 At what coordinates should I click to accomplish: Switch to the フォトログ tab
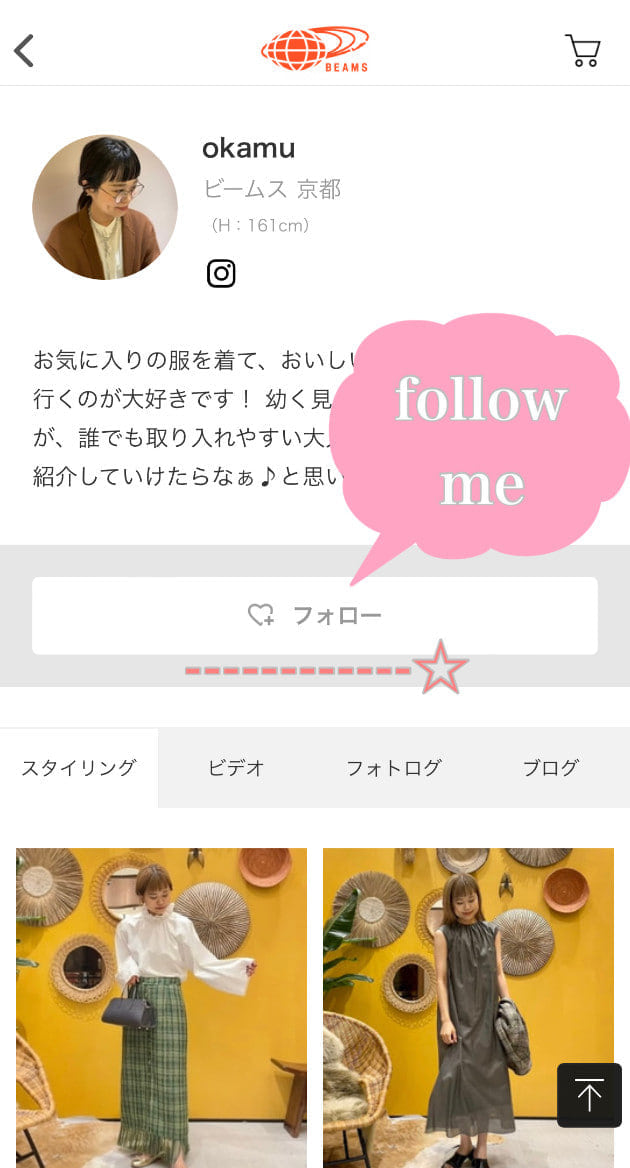pos(393,768)
